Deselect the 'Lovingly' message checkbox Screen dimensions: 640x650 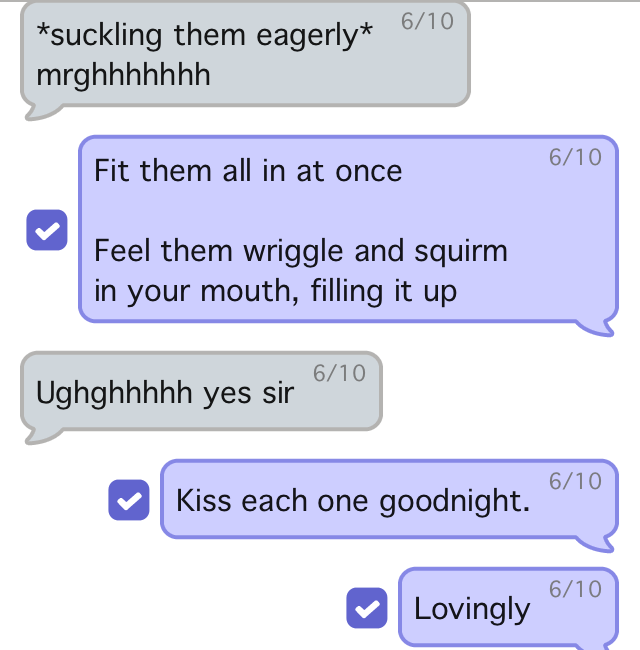coord(367,608)
